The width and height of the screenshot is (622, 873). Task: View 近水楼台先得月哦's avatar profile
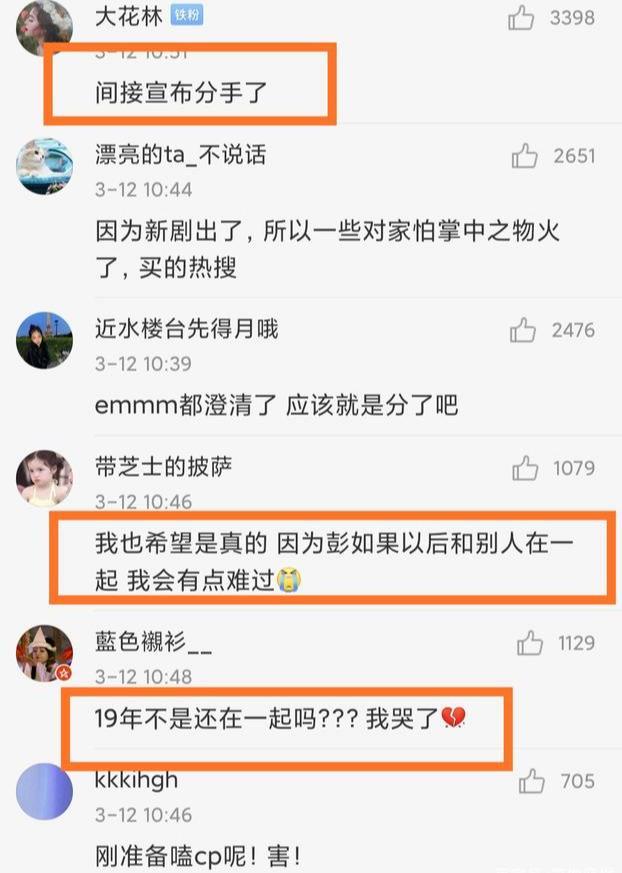tap(44, 340)
